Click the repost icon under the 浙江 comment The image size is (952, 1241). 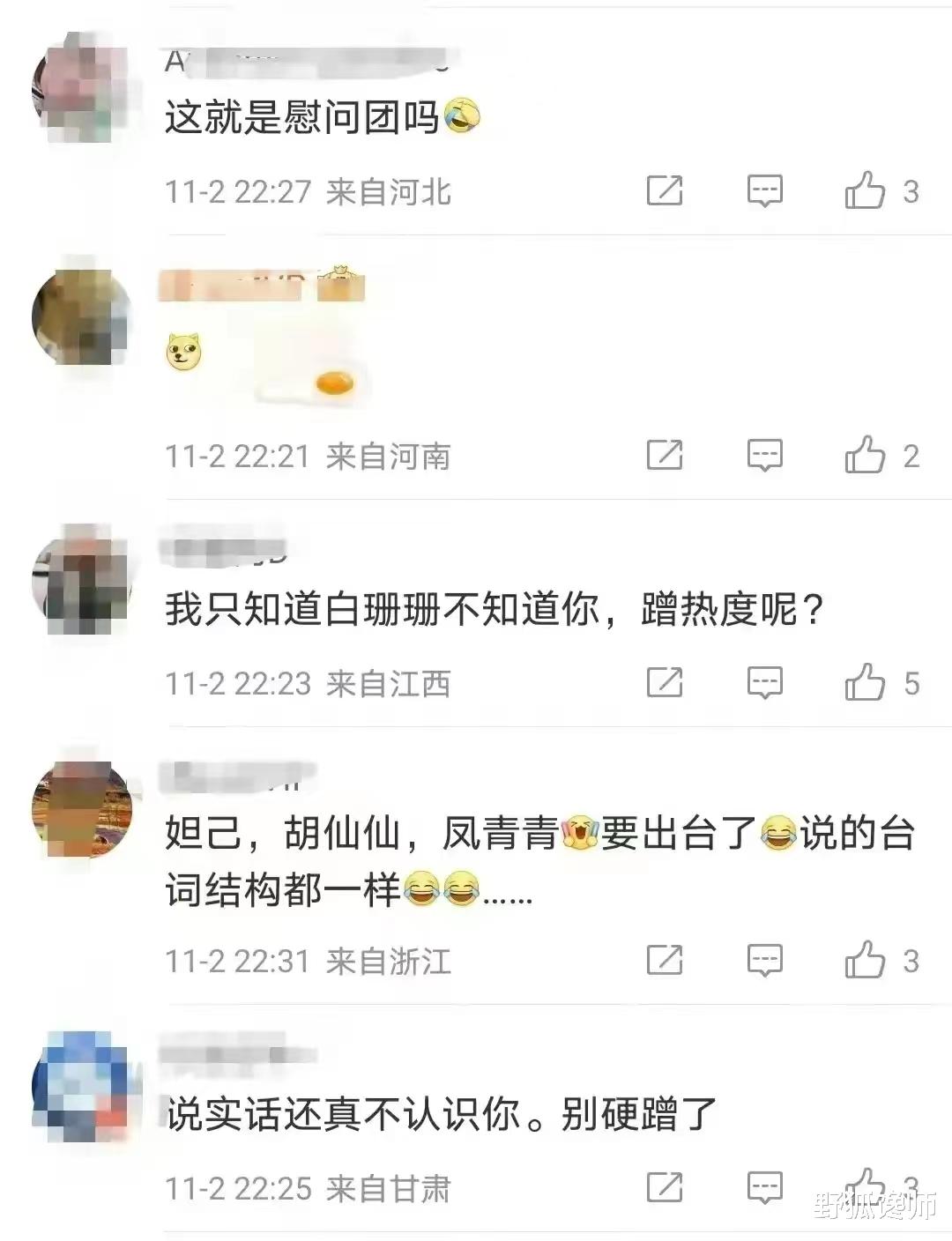tap(666, 958)
